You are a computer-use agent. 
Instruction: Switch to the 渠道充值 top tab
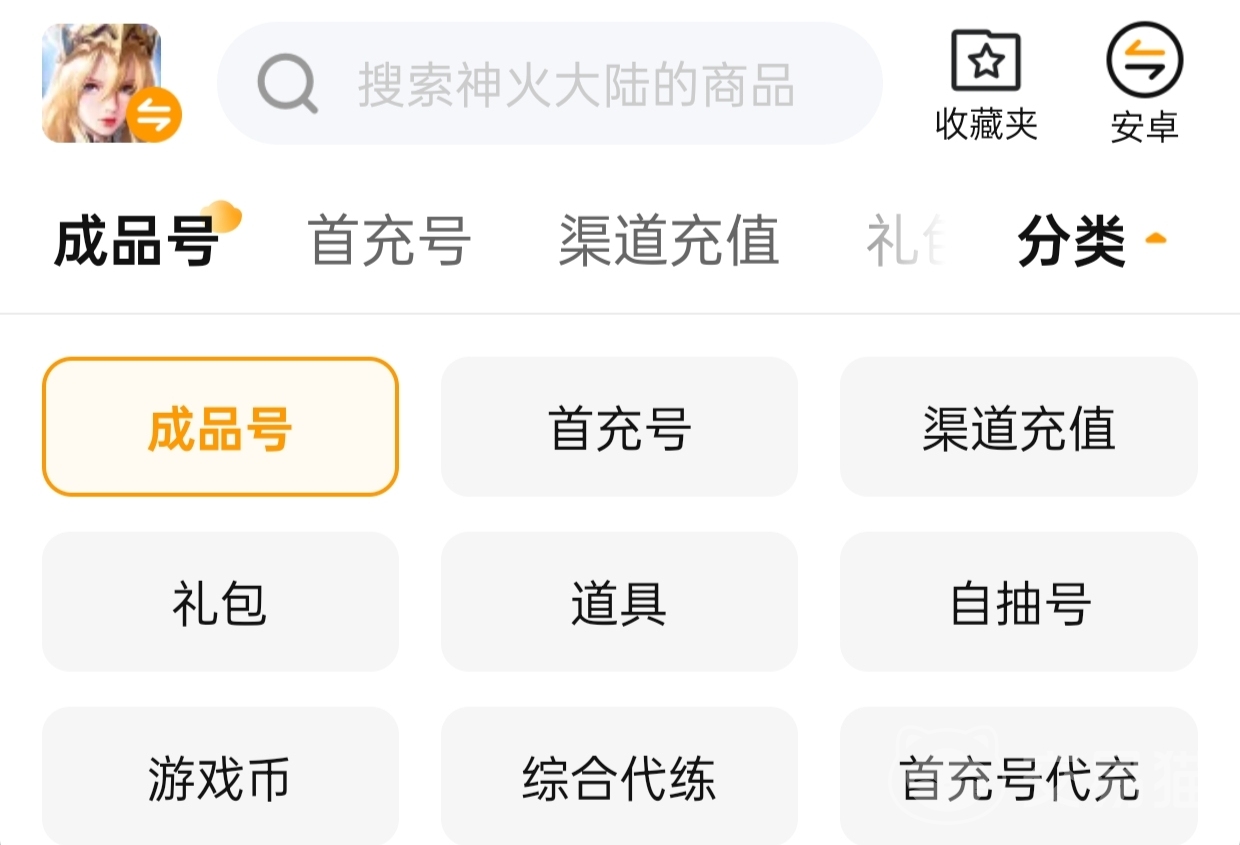coord(668,241)
